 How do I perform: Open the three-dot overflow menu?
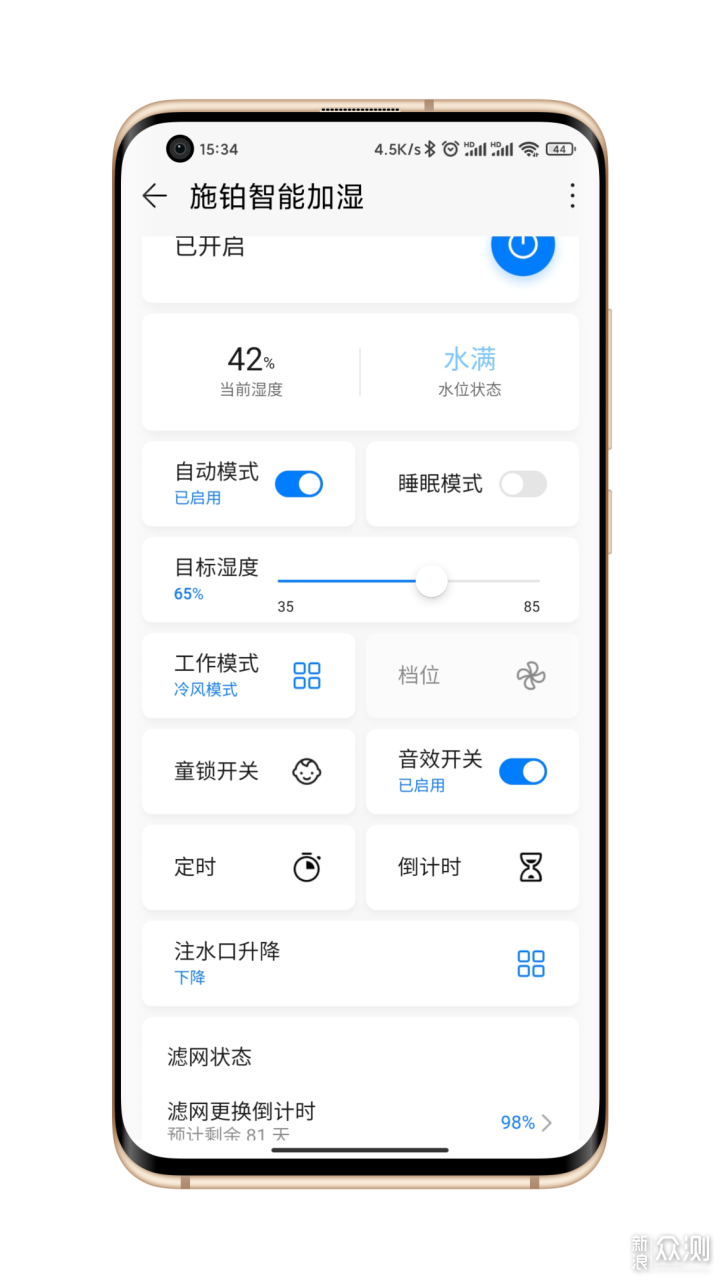click(572, 196)
